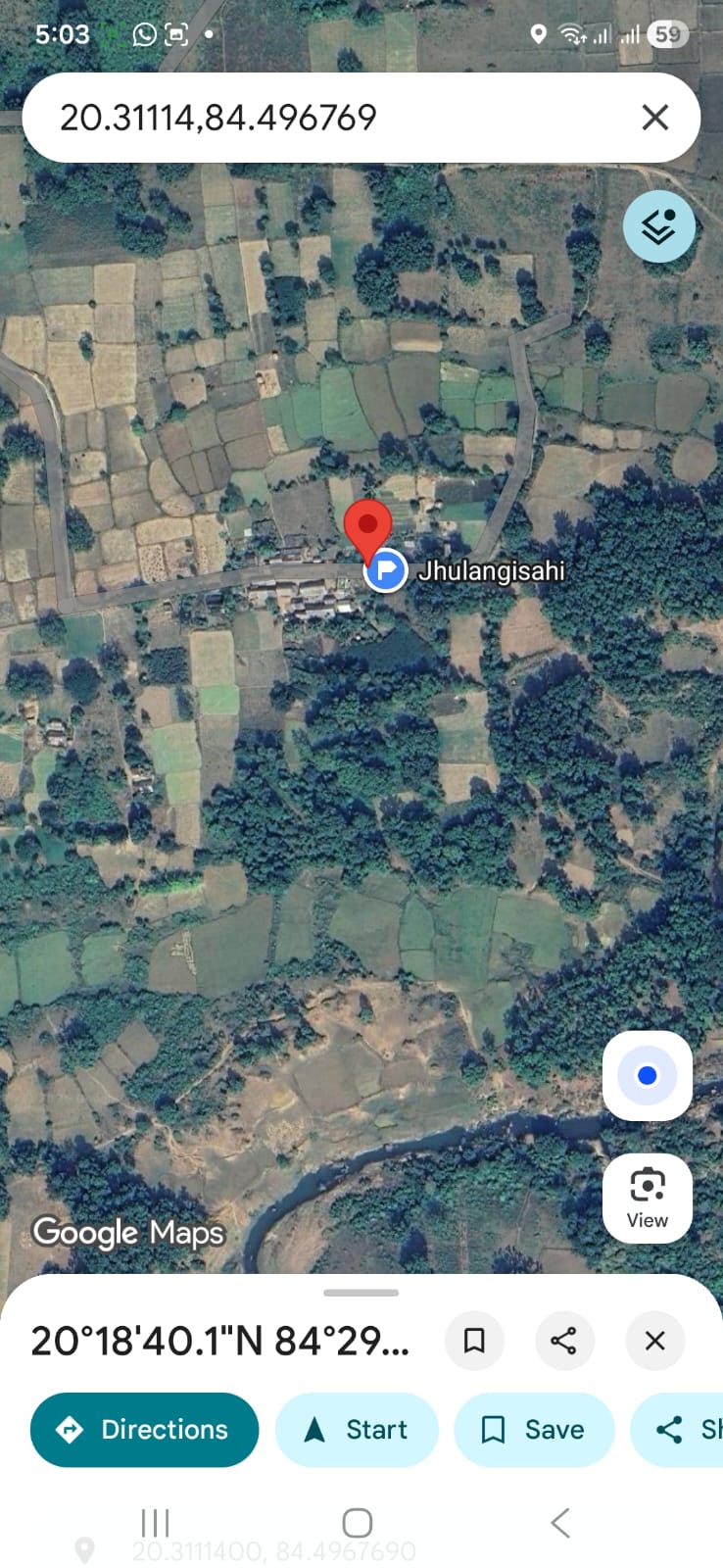The width and height of the screenshot is (723, 1568).
Task: Open the map layers selector
Action: [659, 226]
